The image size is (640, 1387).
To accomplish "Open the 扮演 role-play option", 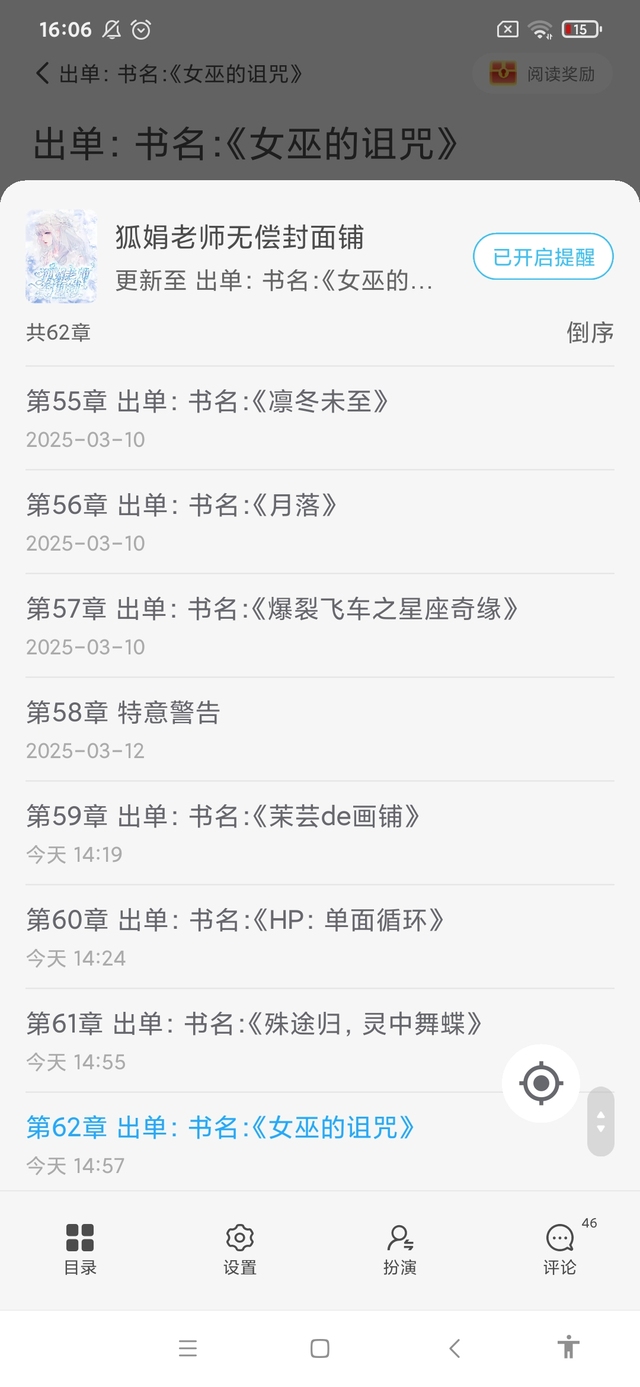I will (400, 1249).
